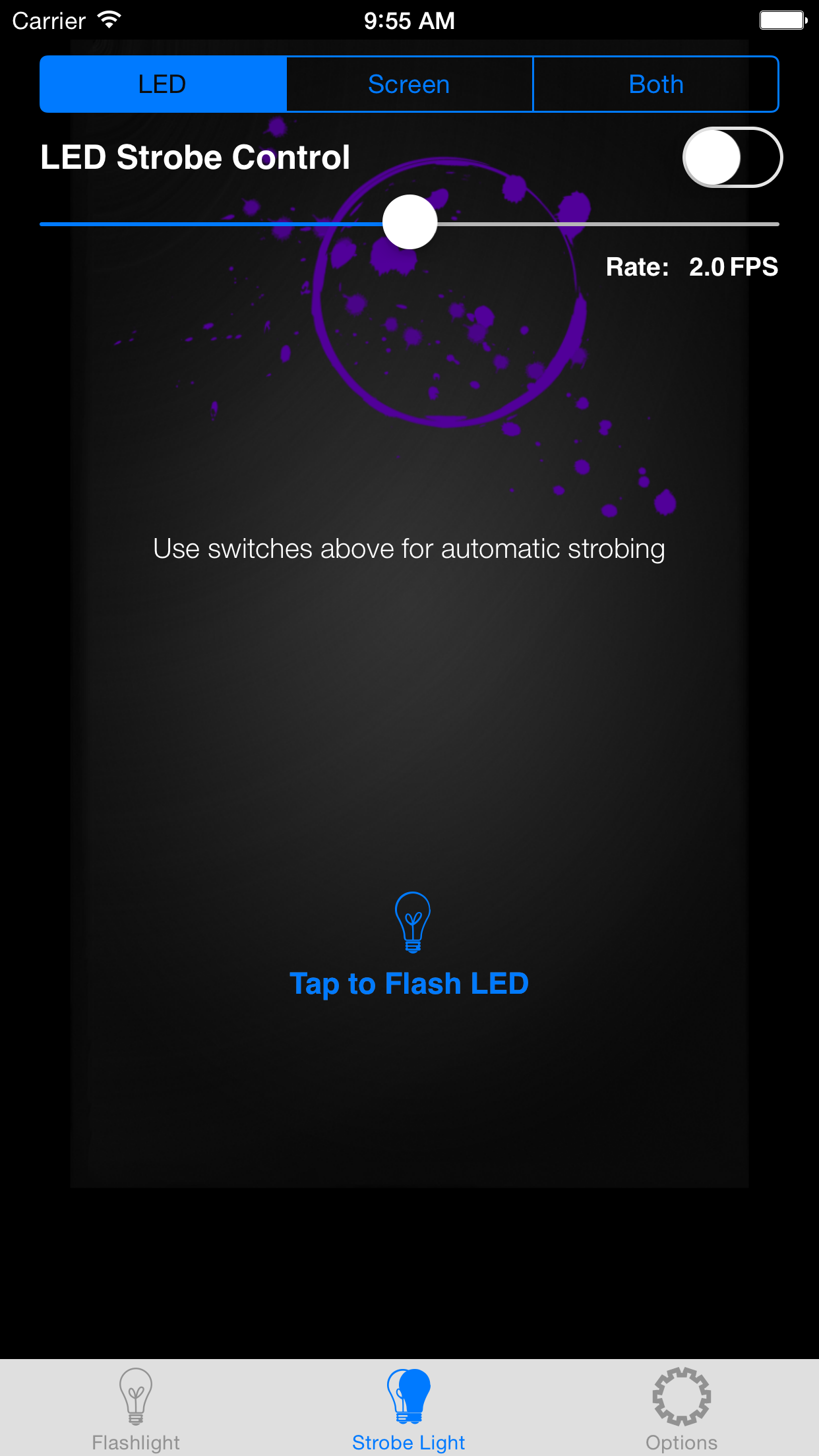Tap the Rate: 2.0 FPS label
The height and width of the screenshot is (1456, 819).
click(691, 266)
